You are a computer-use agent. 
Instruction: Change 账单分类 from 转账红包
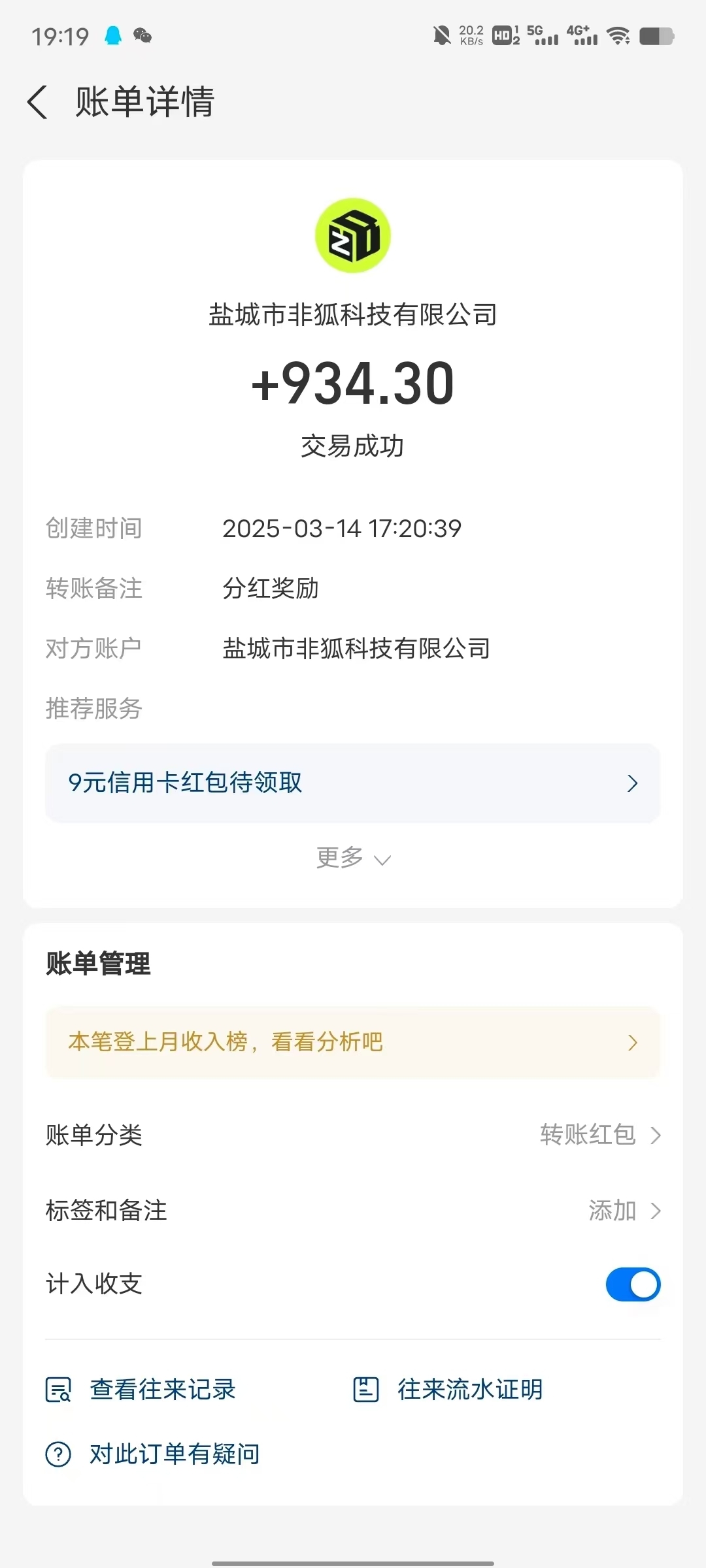[353, 1135]
